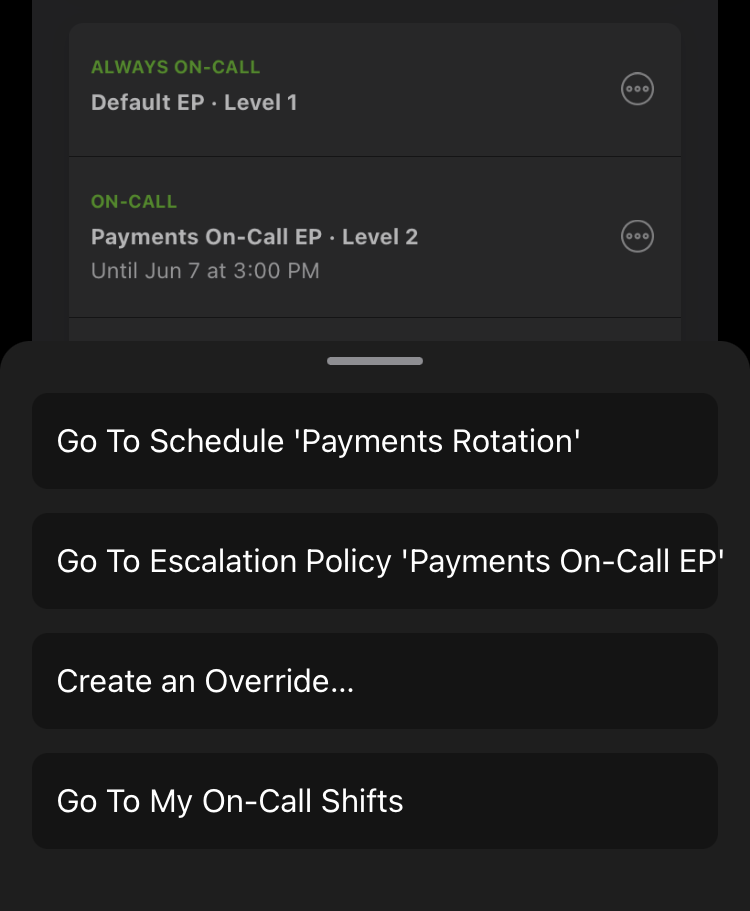Select Create an Override option
Screen dimensions: 750x911
coord(374,681)
